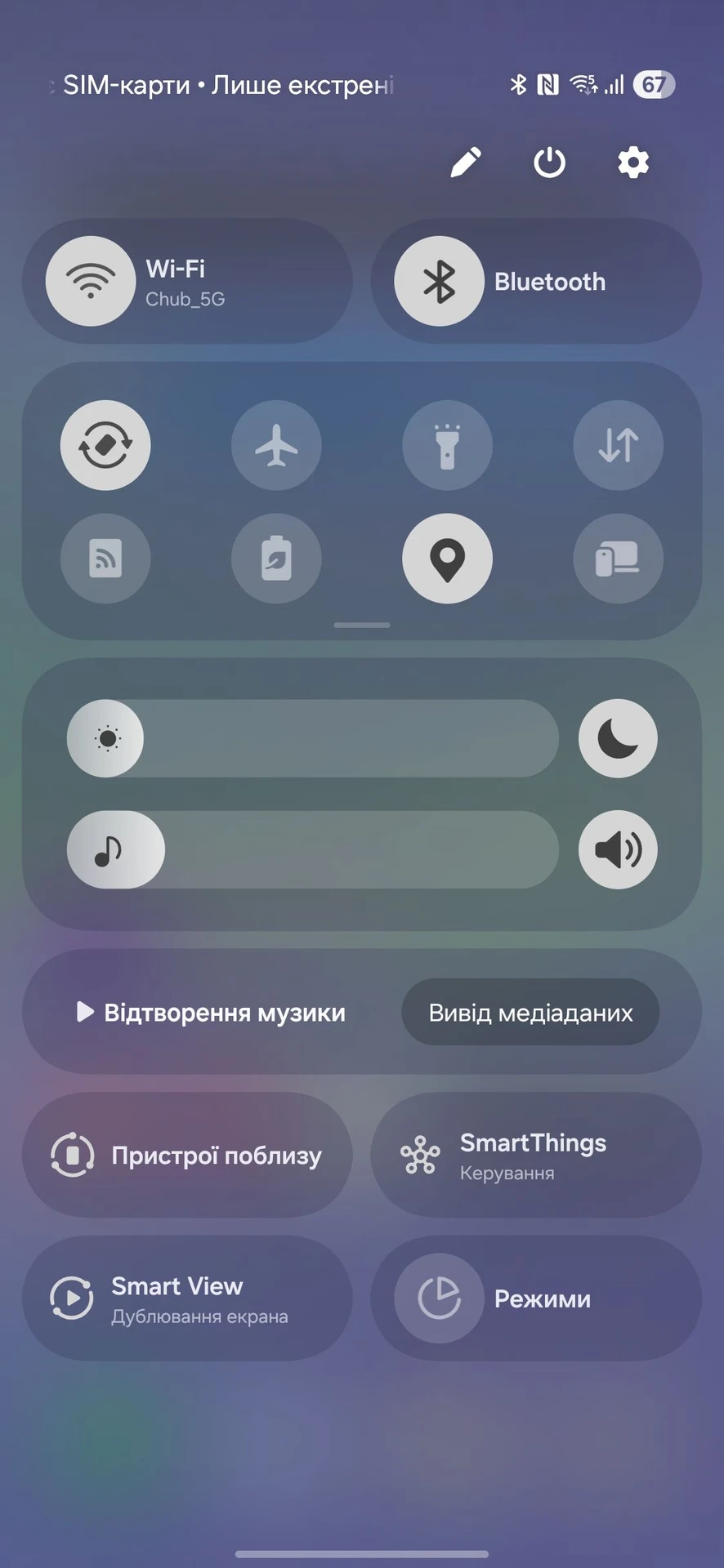Open Вивід медіаданих media output
724x1568 pixels.
point(530,1013)
